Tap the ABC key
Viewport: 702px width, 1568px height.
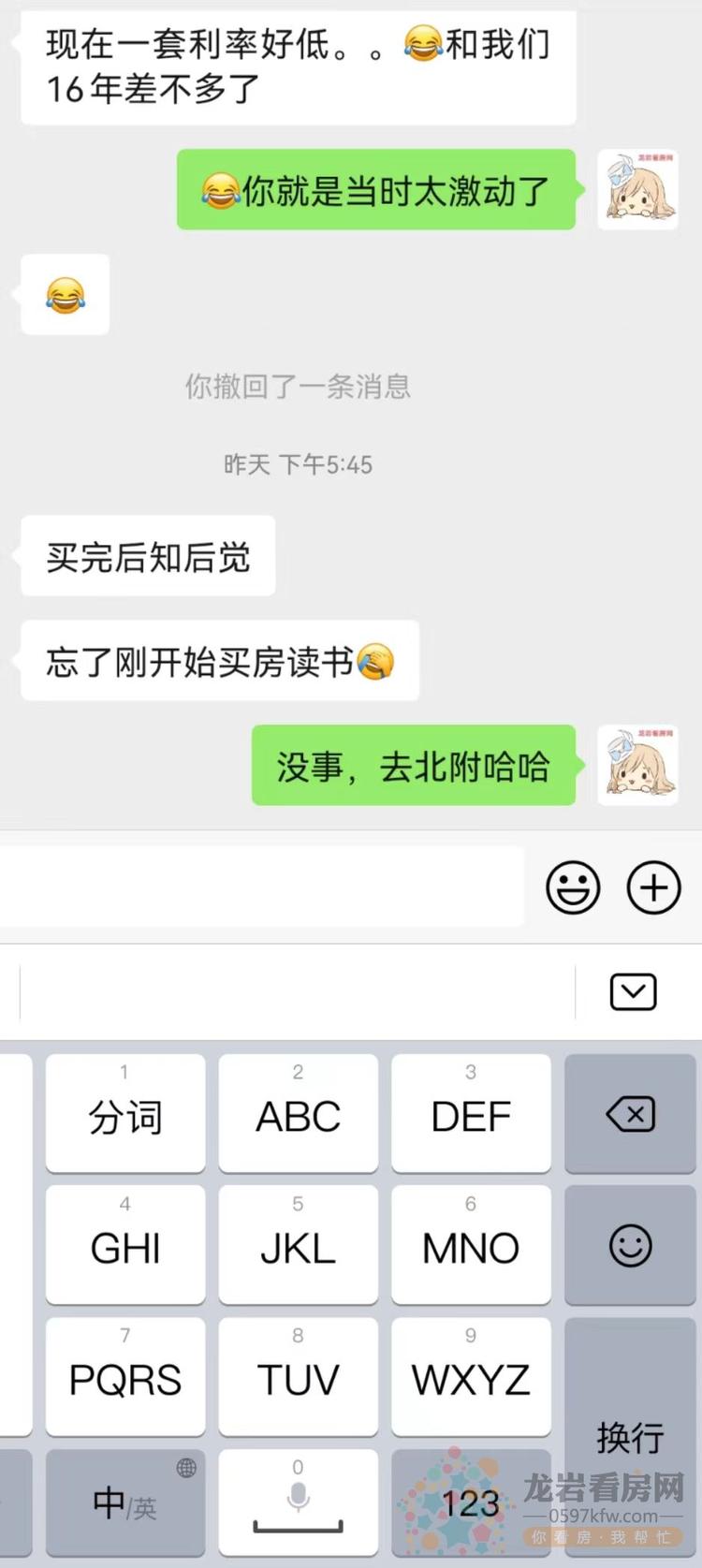(x=298, y=1114)
